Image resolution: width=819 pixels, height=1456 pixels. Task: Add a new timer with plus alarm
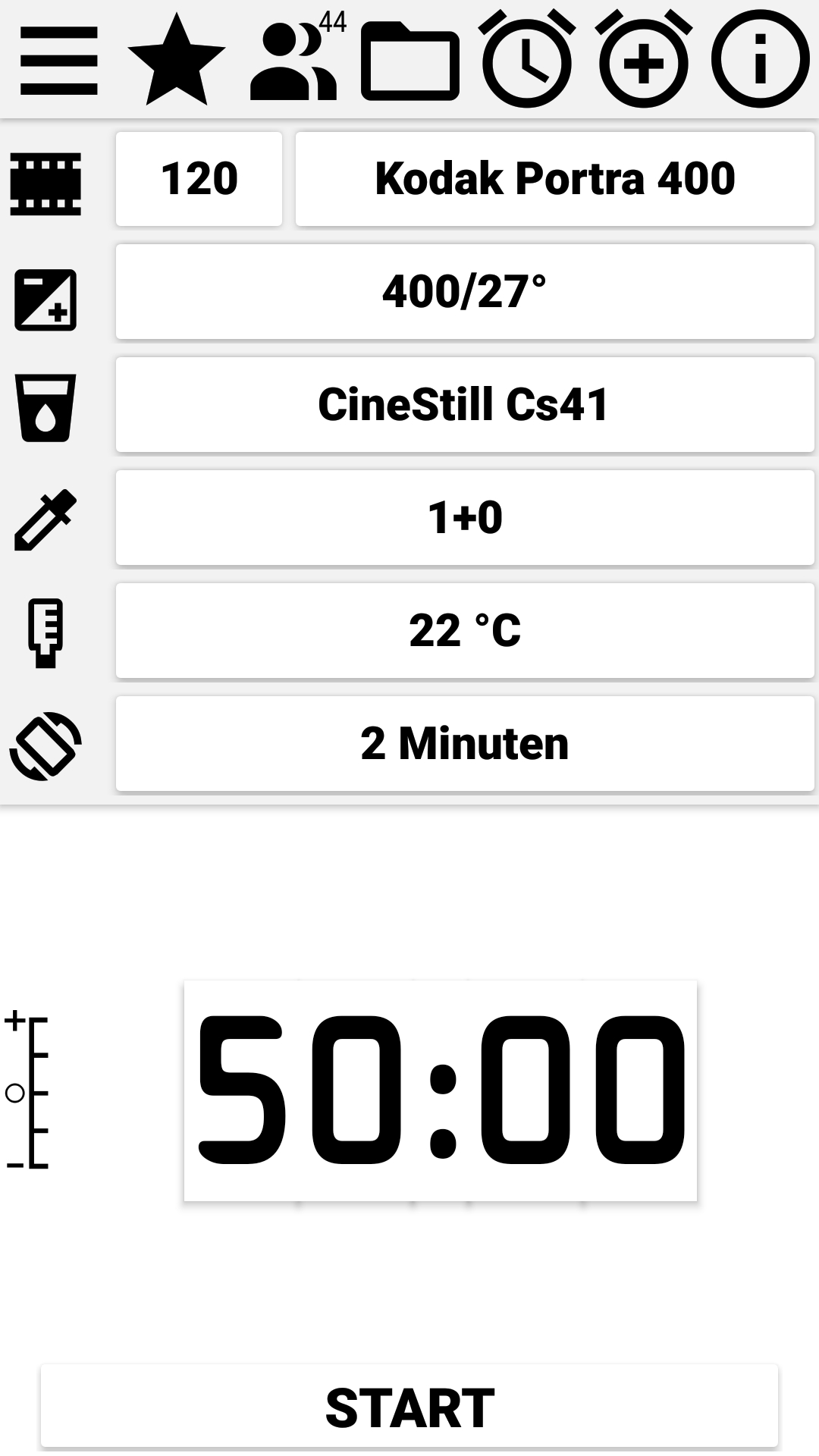coord(644,58)
